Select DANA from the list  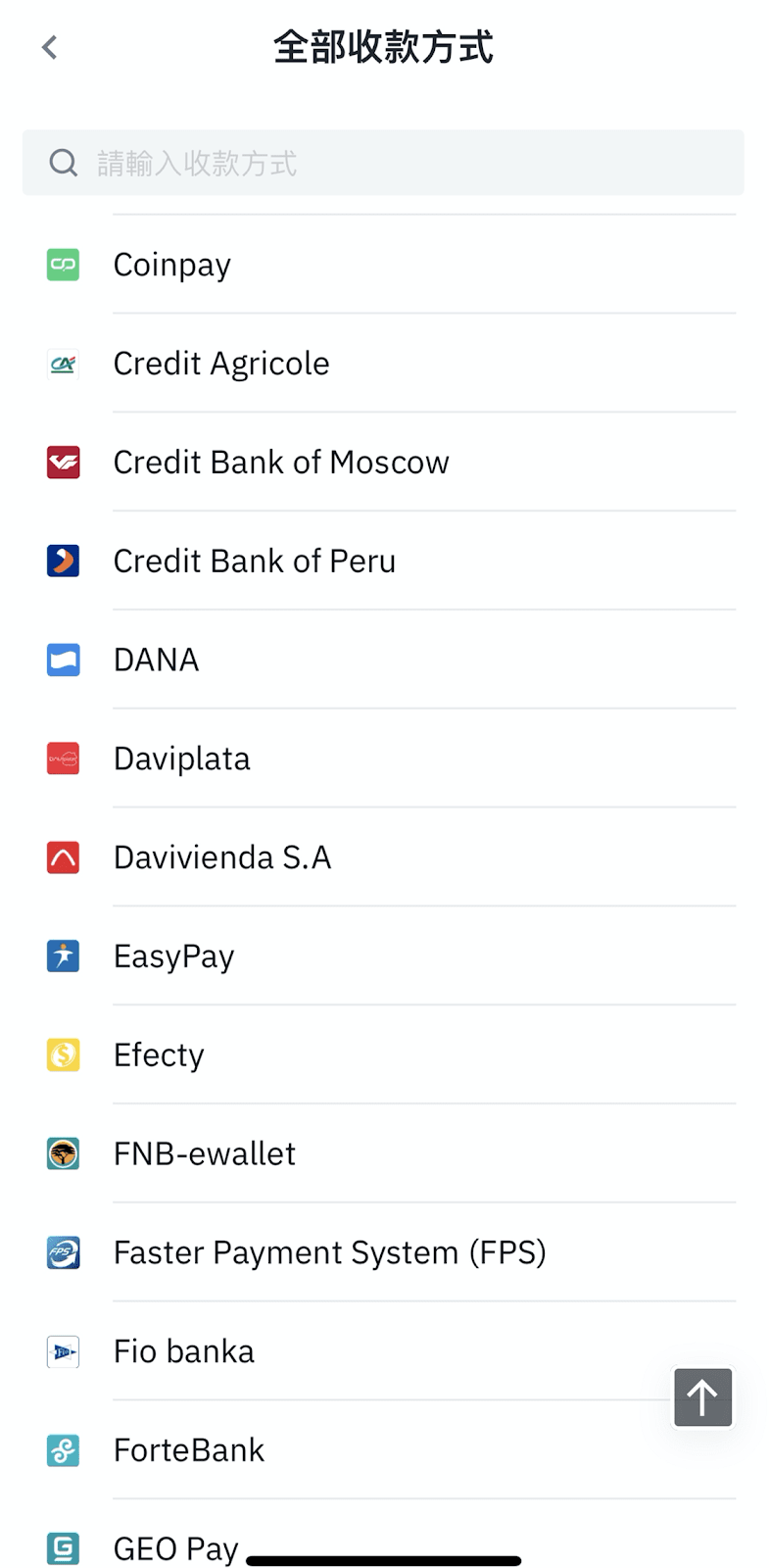[x=384, y=660]
